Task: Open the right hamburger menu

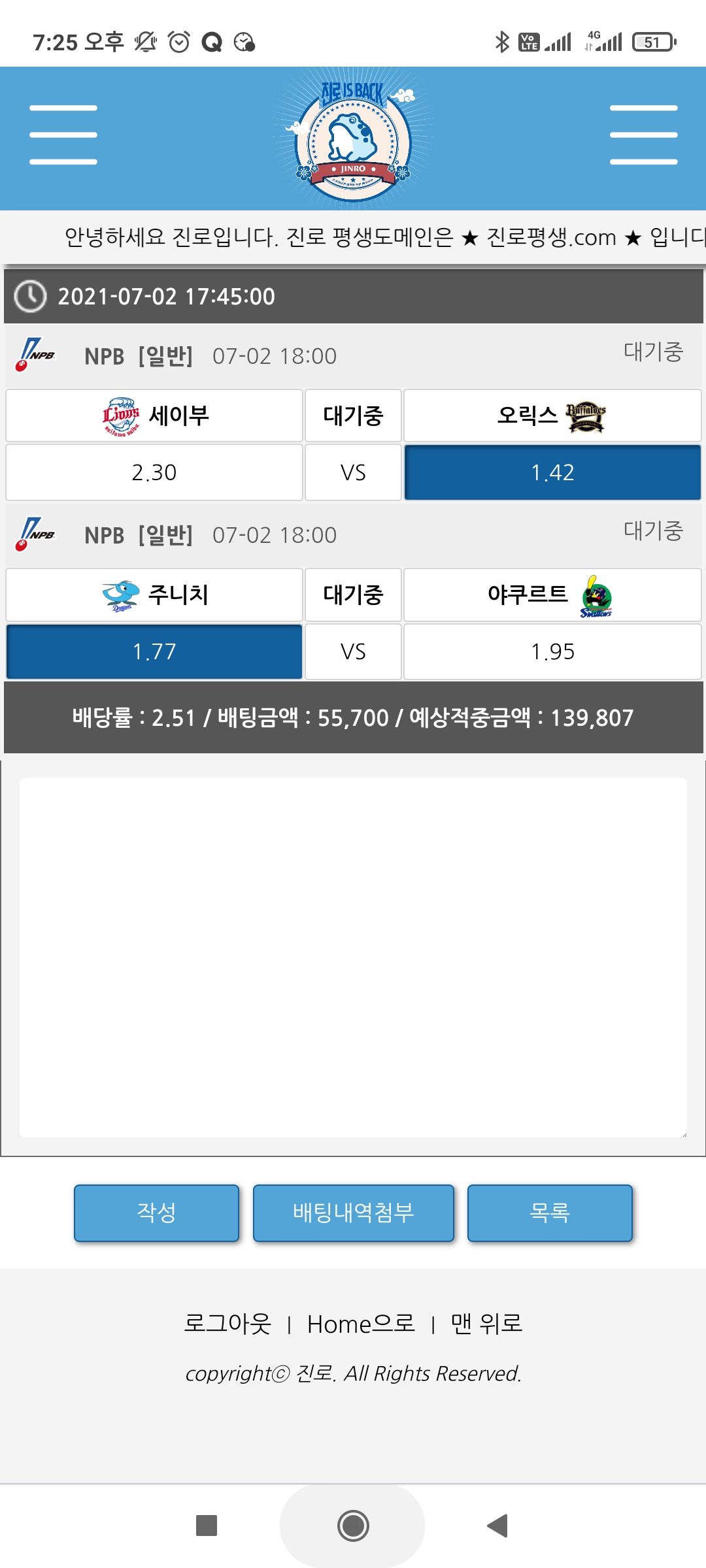Action: pos(643,135)
